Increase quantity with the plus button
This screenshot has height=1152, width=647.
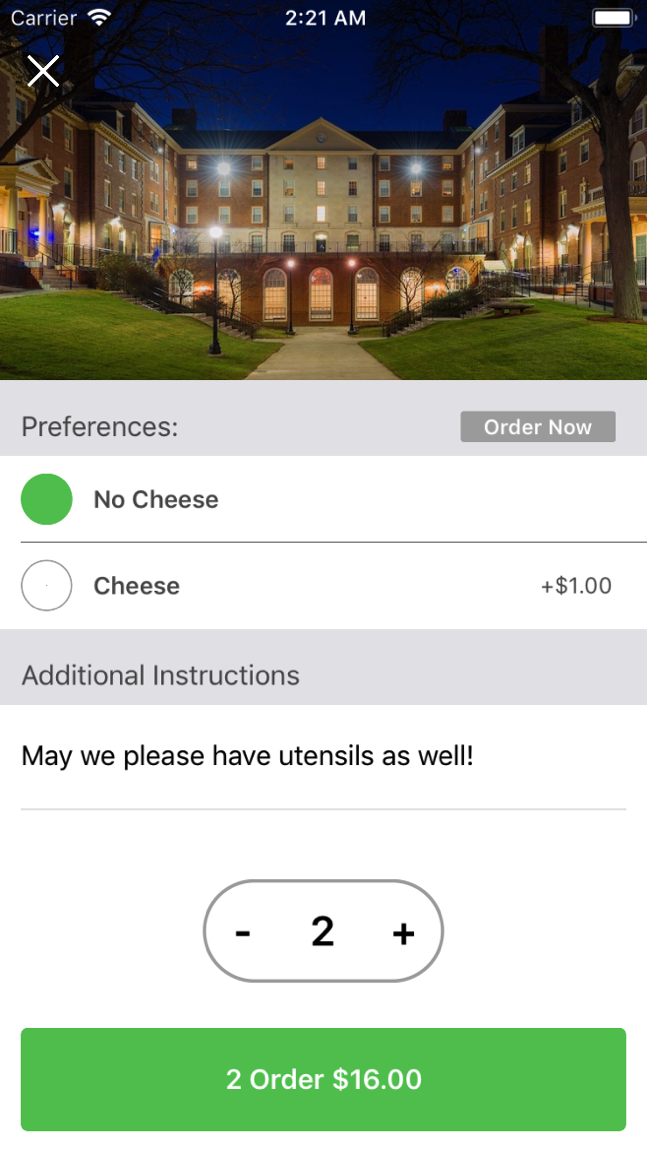point(403,933)
